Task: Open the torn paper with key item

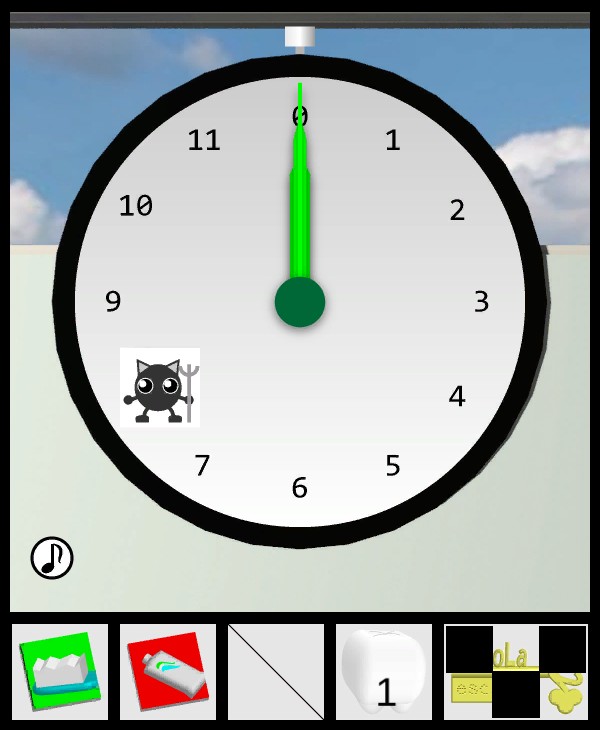Action: pyautogui.click(x=515, y=672)
